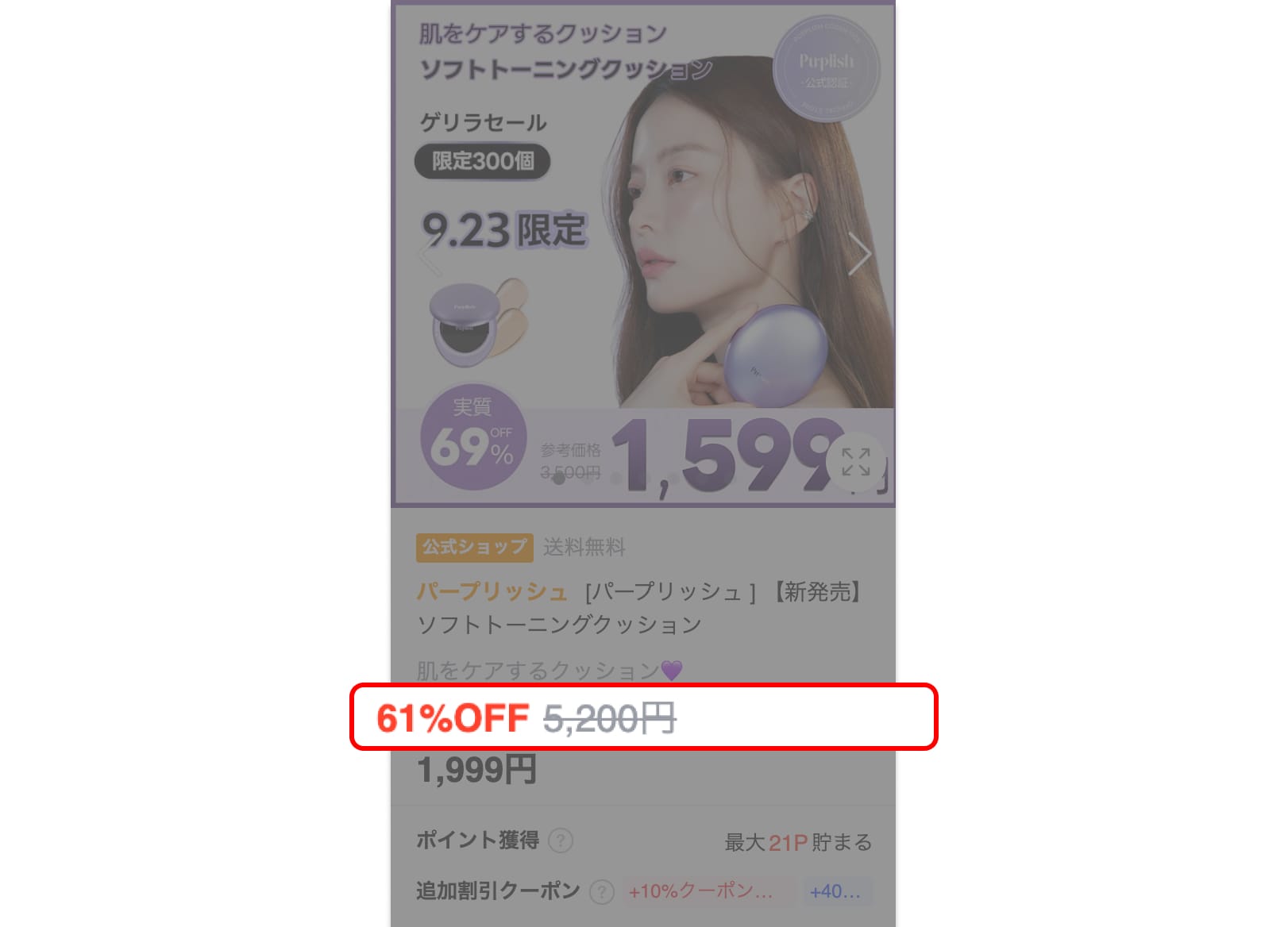1288x927 pixels.
Task: Open the help icon beside ポイント獲得
Action: pos(561,840)
